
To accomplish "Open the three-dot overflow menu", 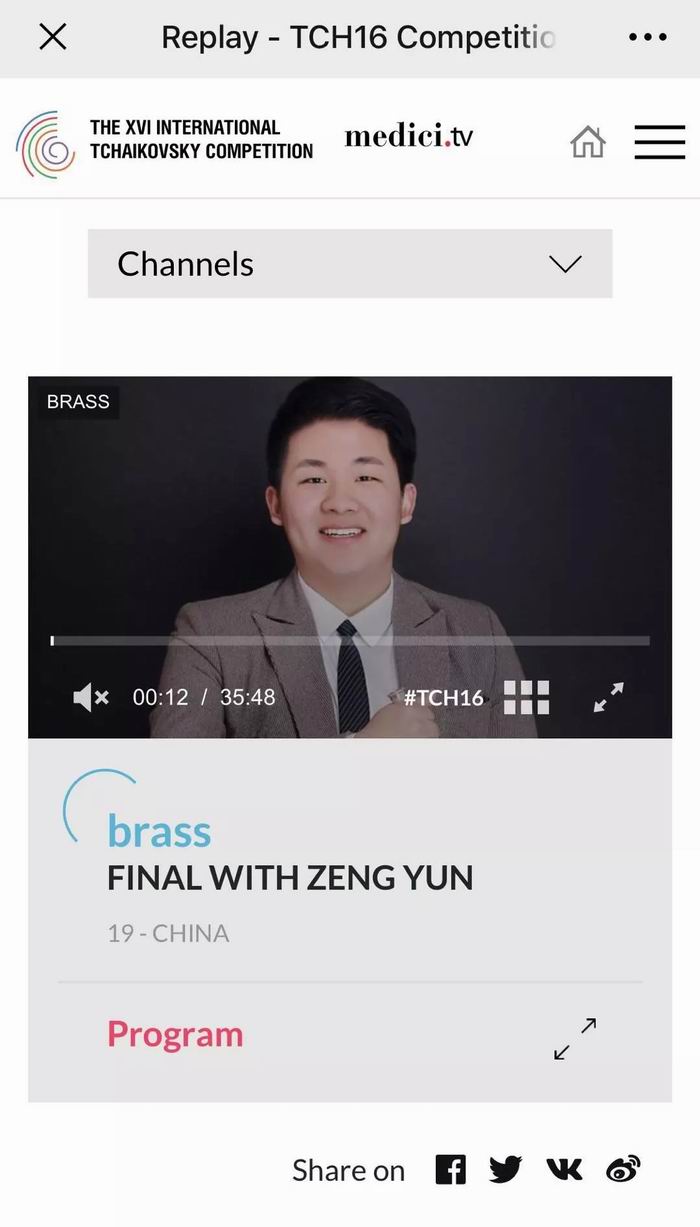I will [x=647, y=38].
